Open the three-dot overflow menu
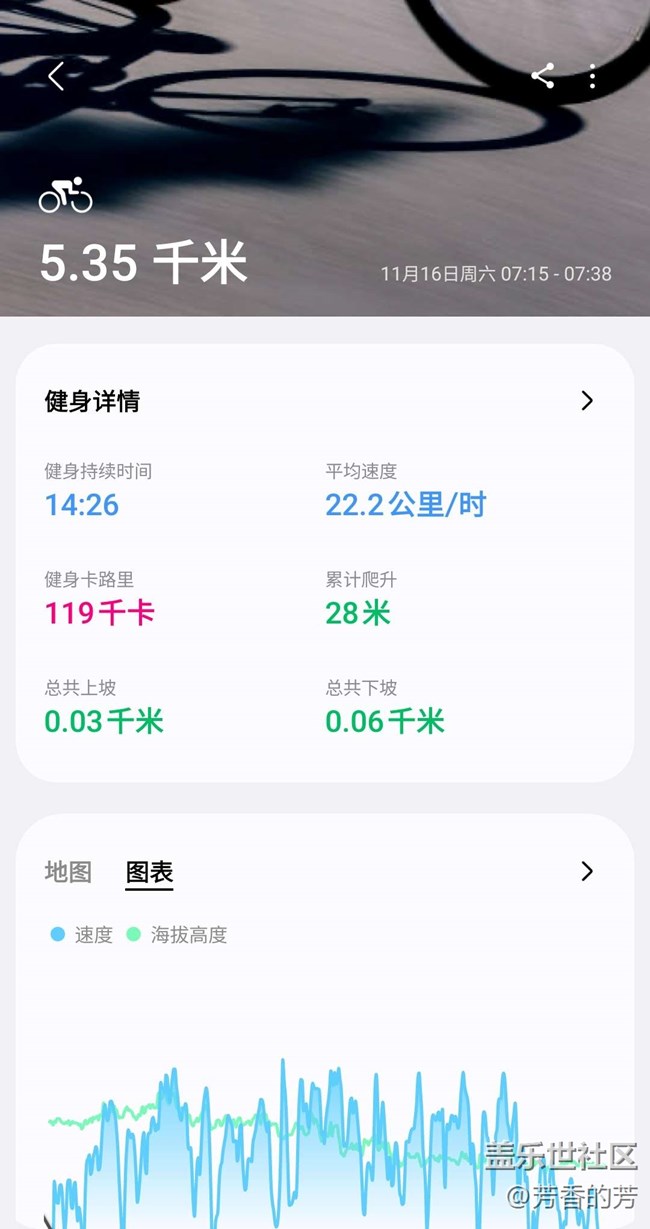This screenshot has width=650, height=1229. [x=592, y=76]
